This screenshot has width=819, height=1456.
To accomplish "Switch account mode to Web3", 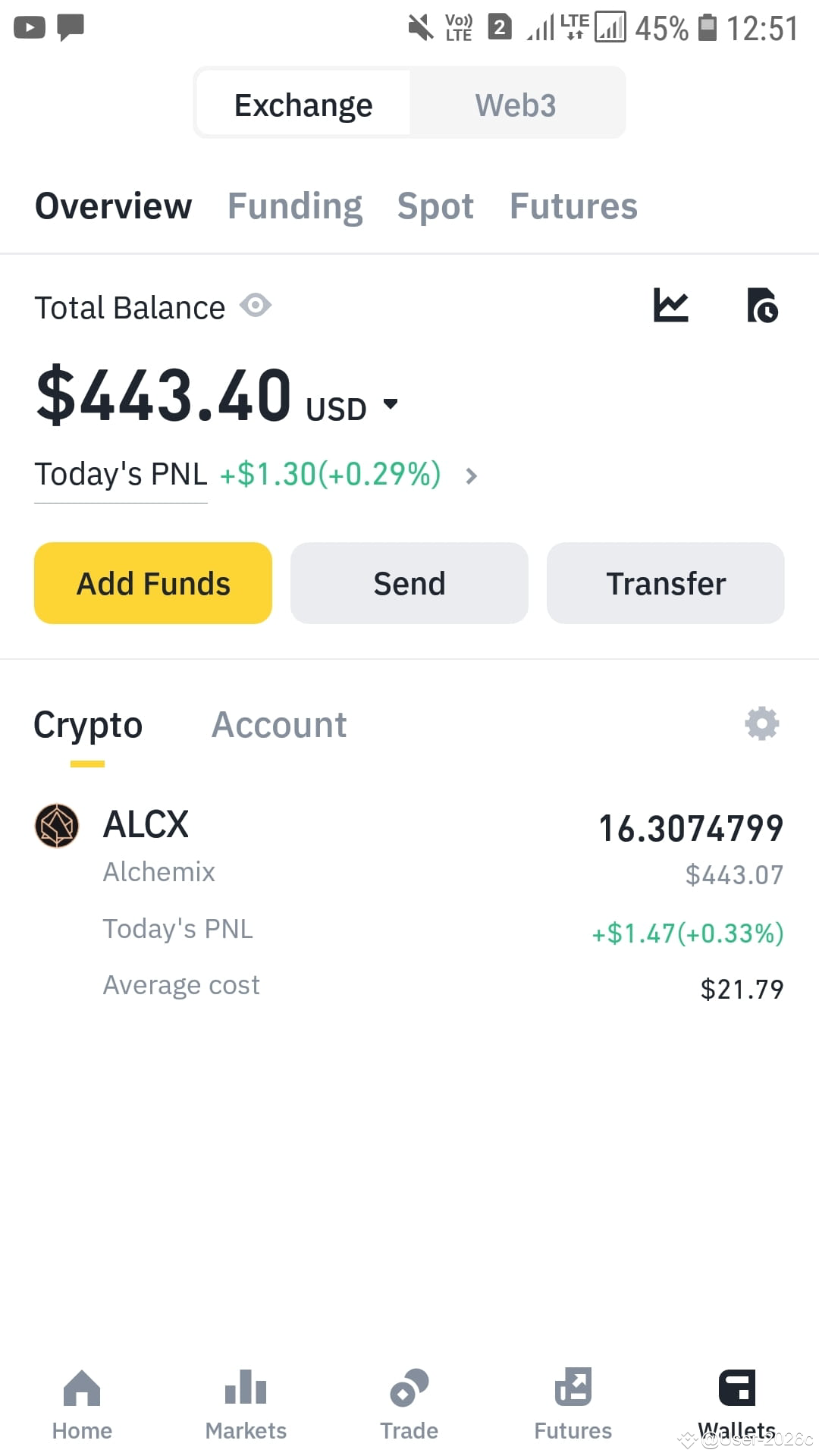I will click(x=516, y=104).
